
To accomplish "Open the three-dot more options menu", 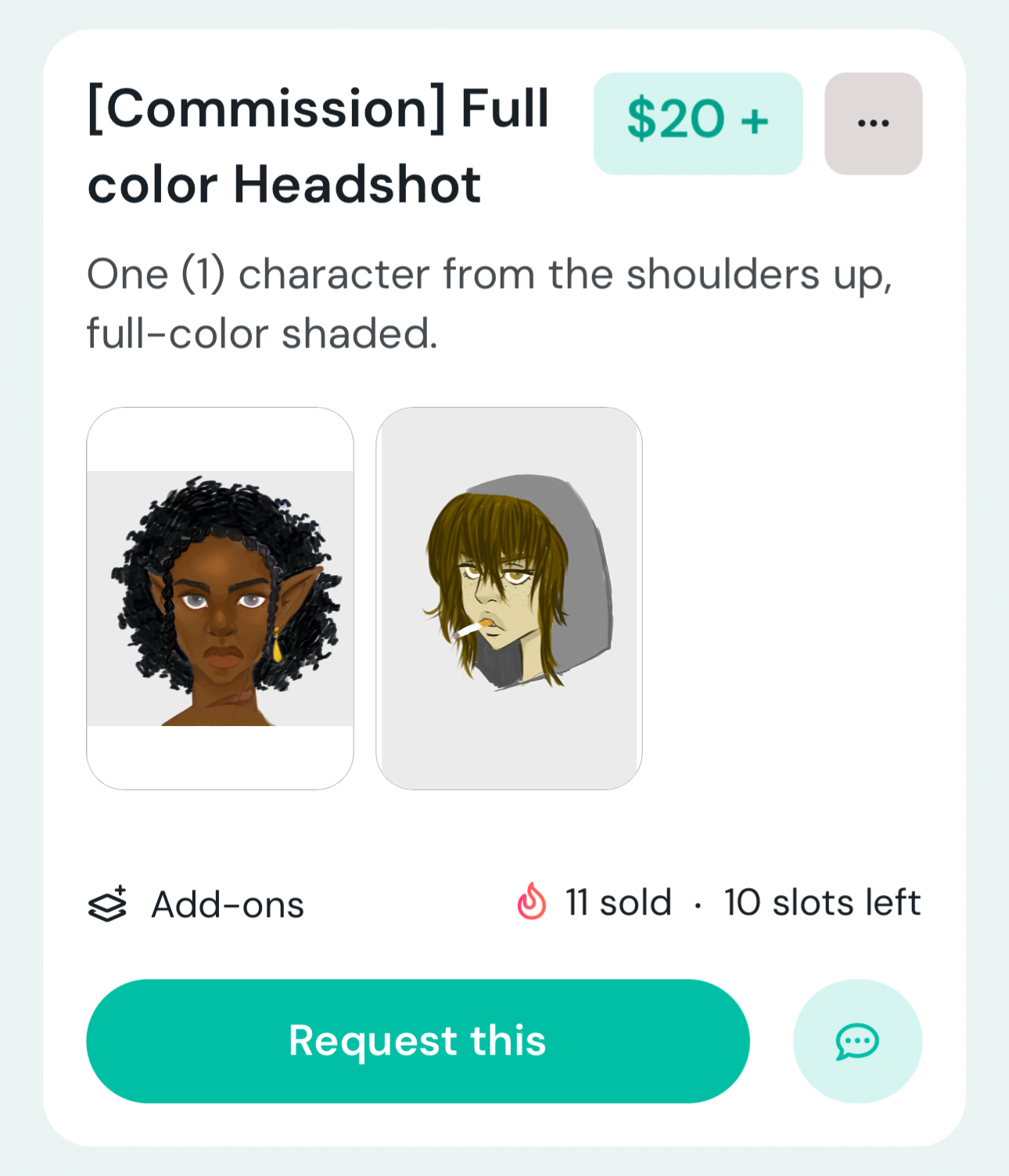I will click(873, 124).
